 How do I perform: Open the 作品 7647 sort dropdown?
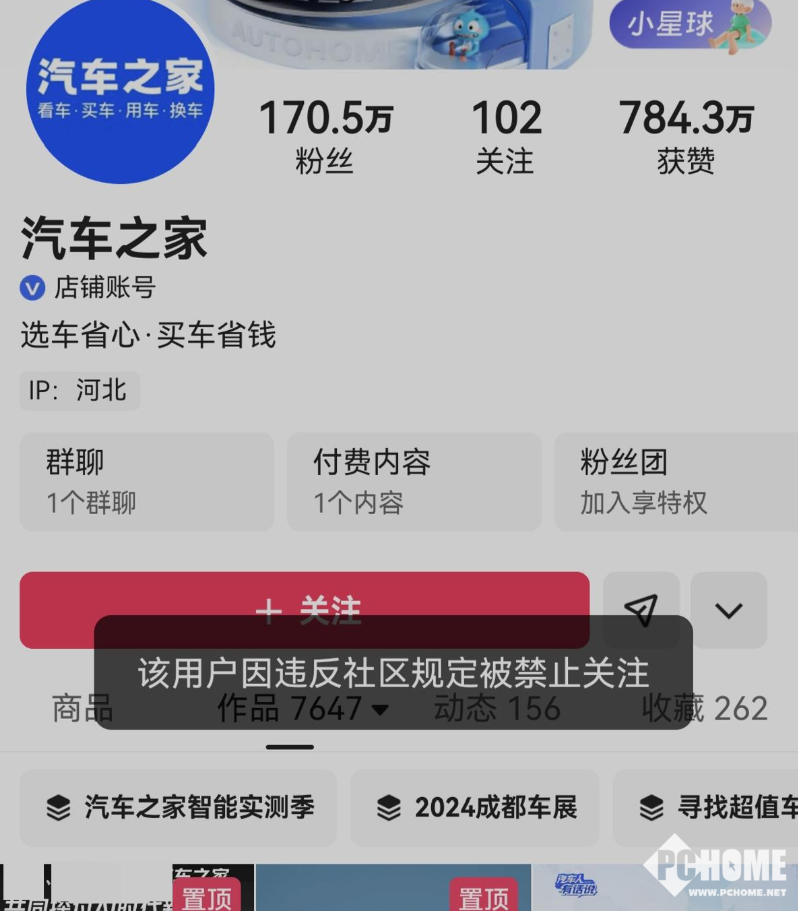pos(303,708)
